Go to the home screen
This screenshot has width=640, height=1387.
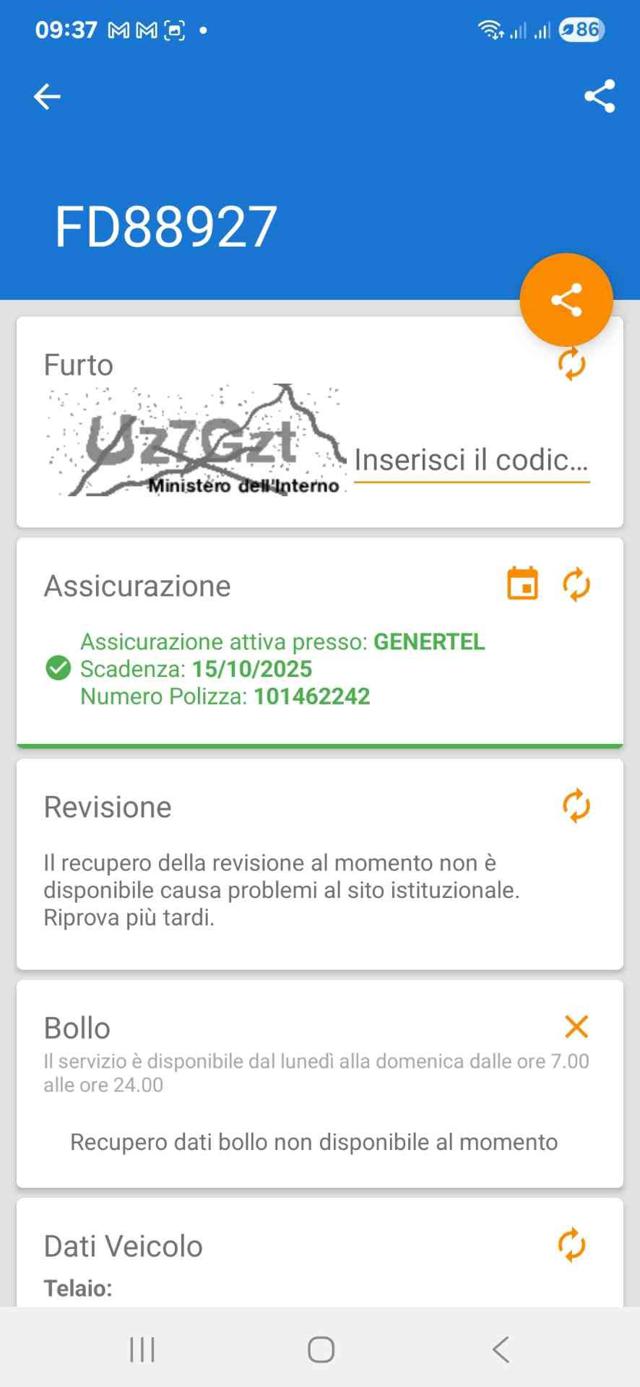tap(321, 1350)
